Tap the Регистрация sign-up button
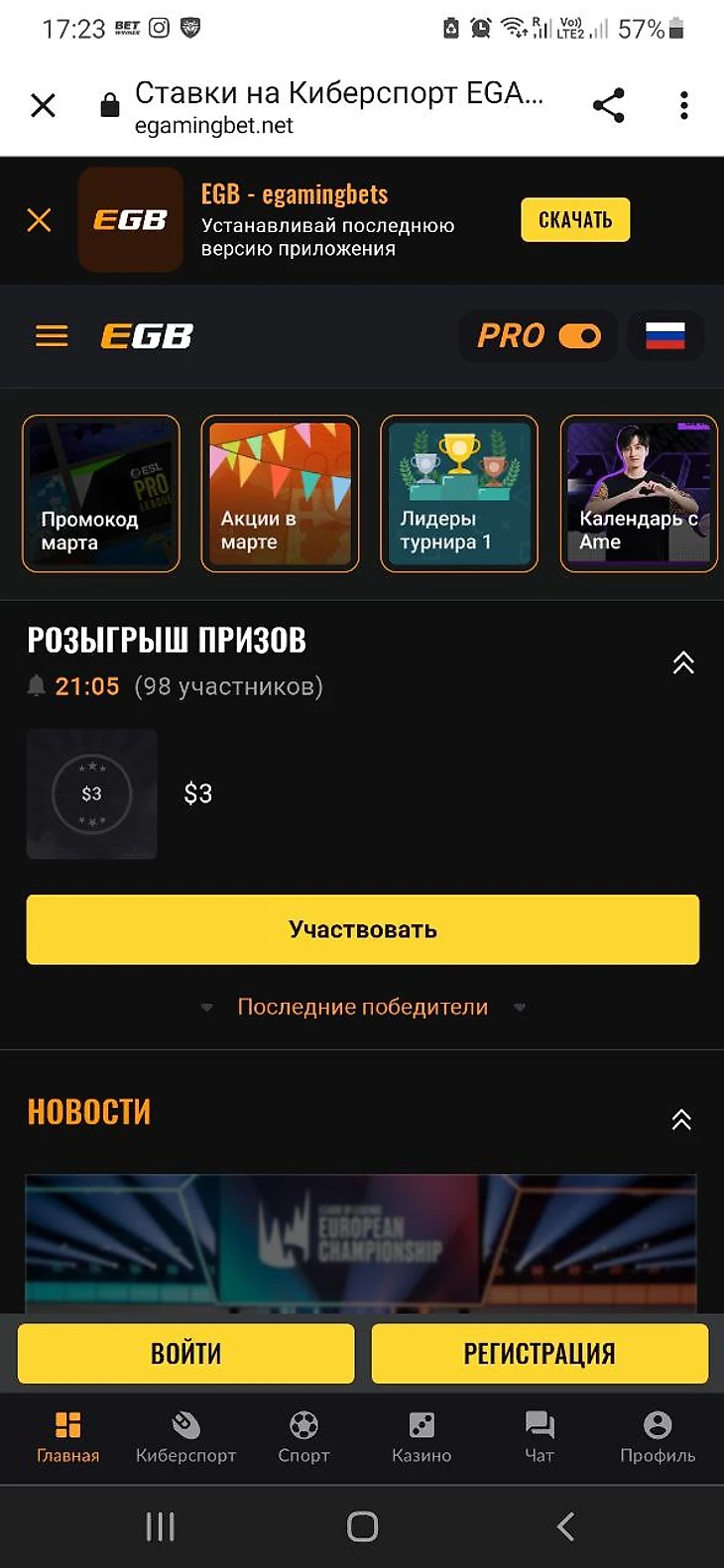 pyautogui.click(x=540, y=1353)
